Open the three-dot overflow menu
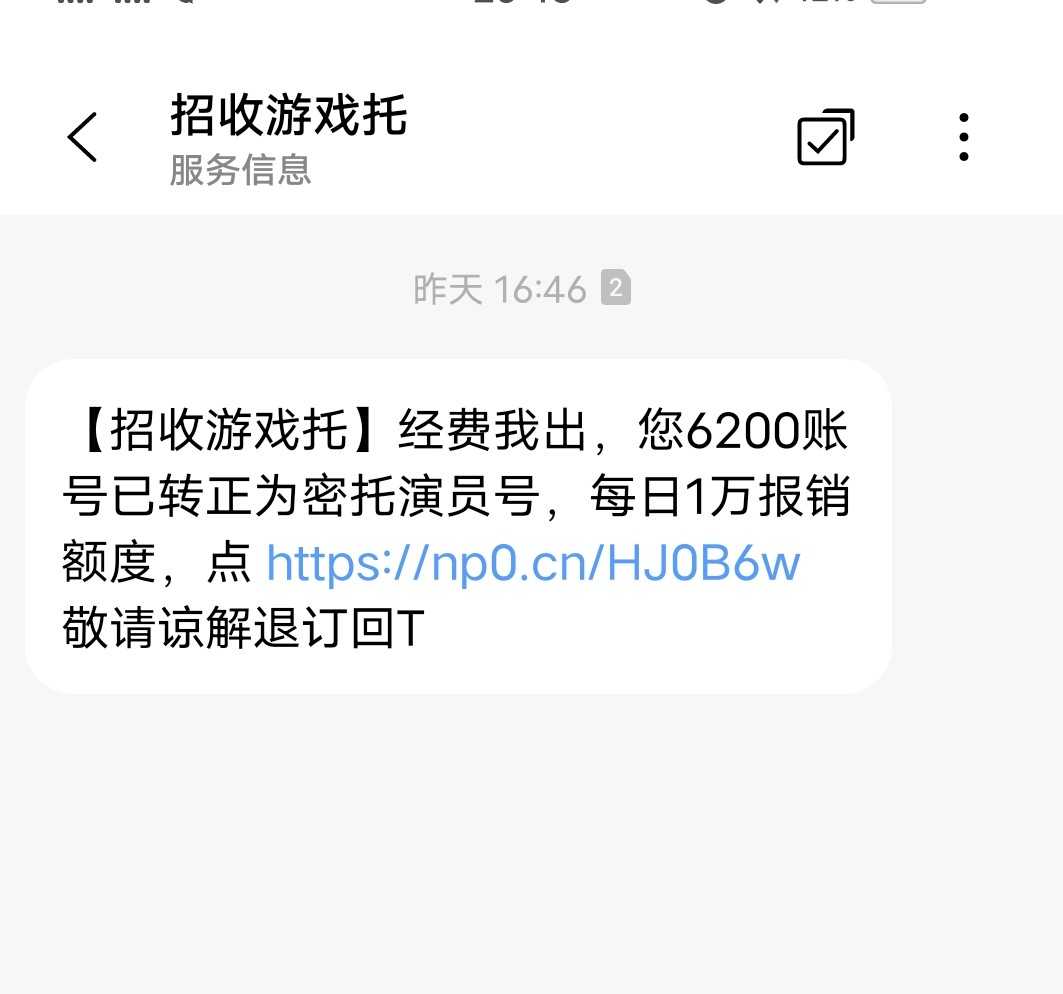Screen dimensions: 1063x994 963,137
